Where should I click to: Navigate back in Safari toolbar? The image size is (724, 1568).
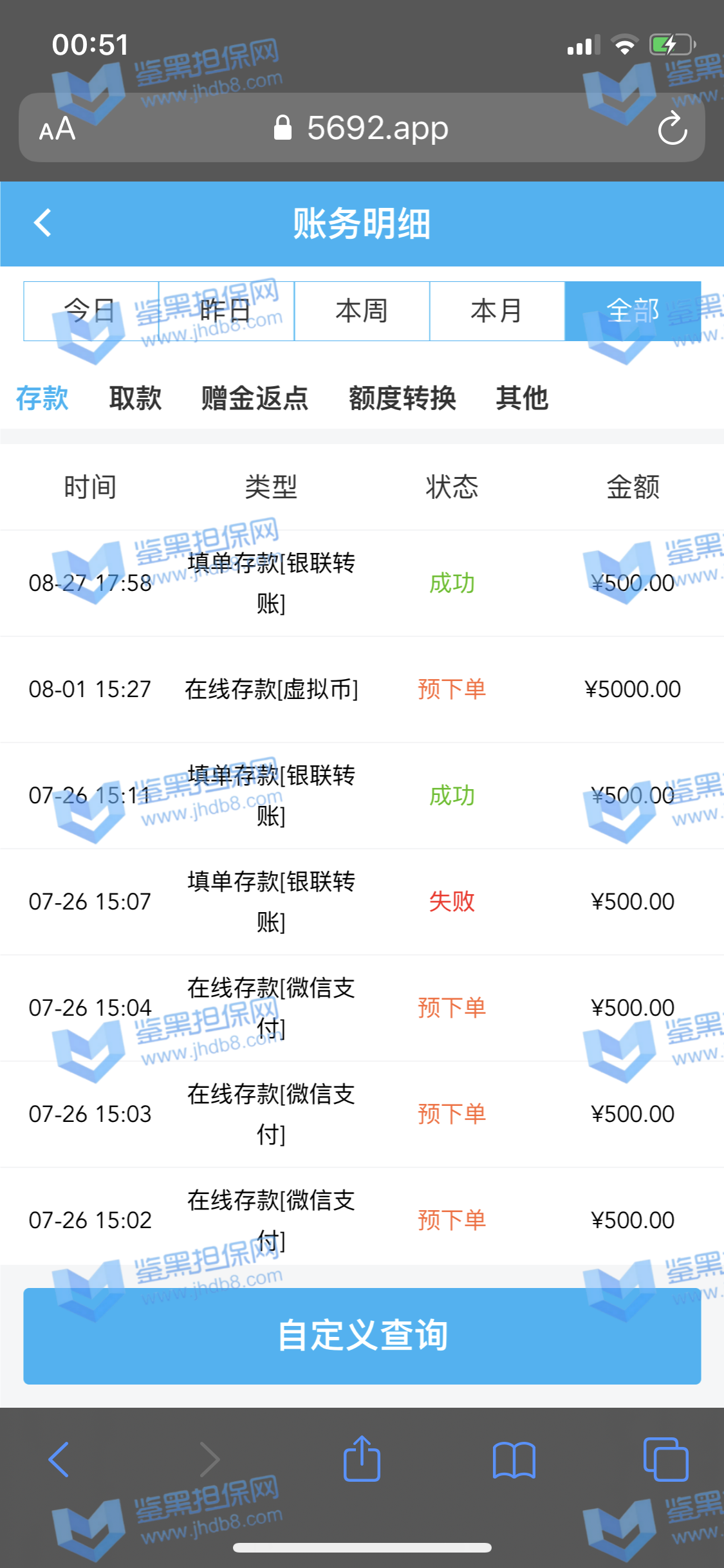(59, 1459)
